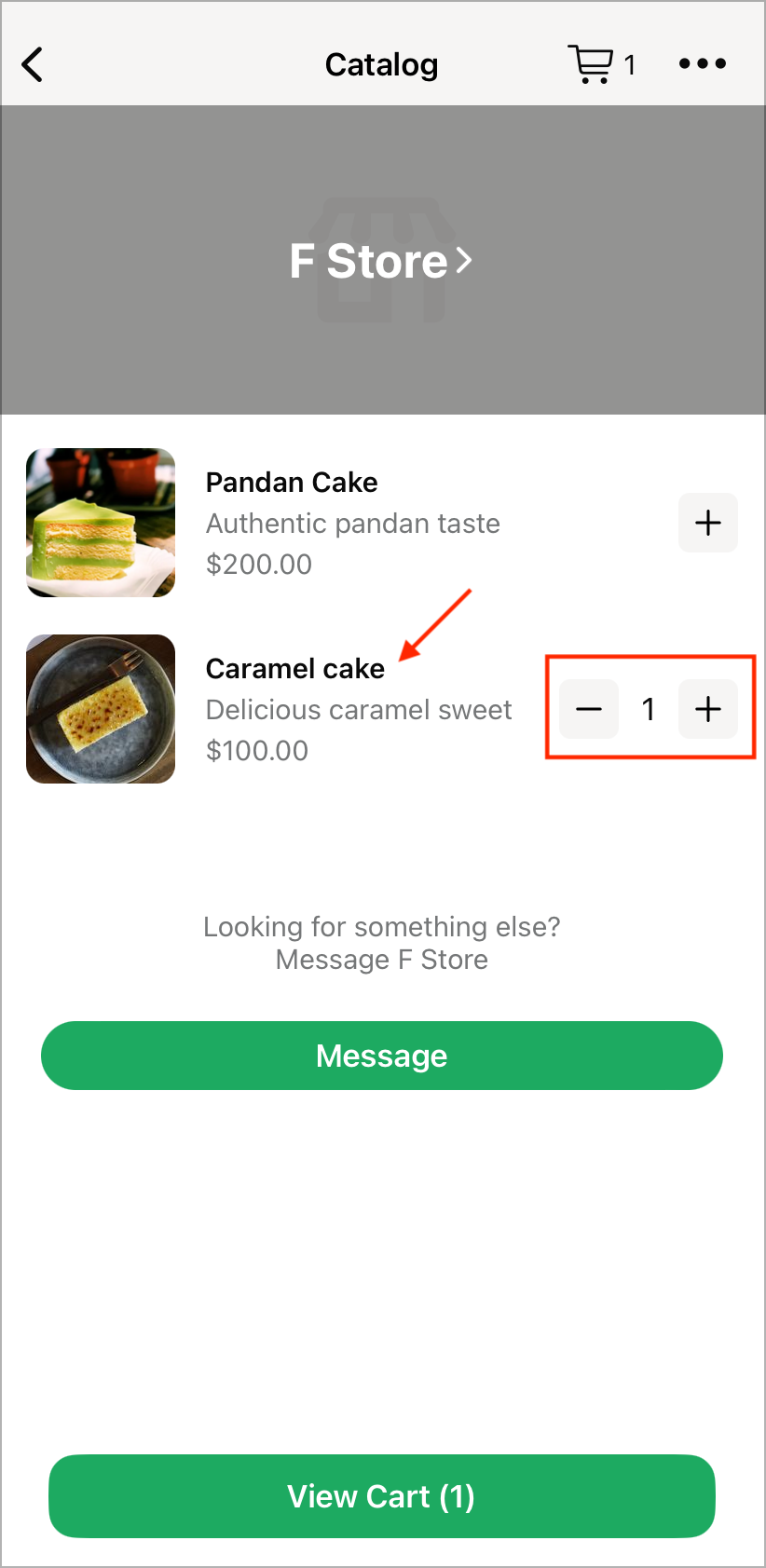The height and width of the screenshot is (1568, 766).
Task: Open the shopping cart icon
Action: pyautogui.click(x=591, y=64)
